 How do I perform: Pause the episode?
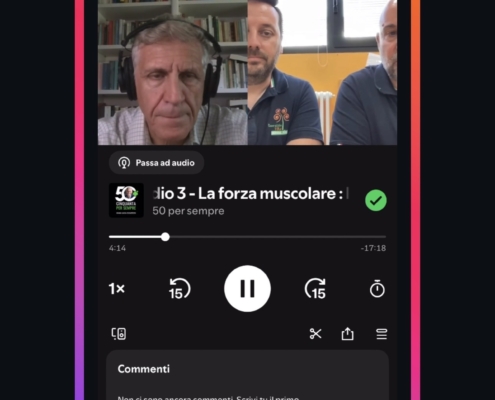(247, 289)
